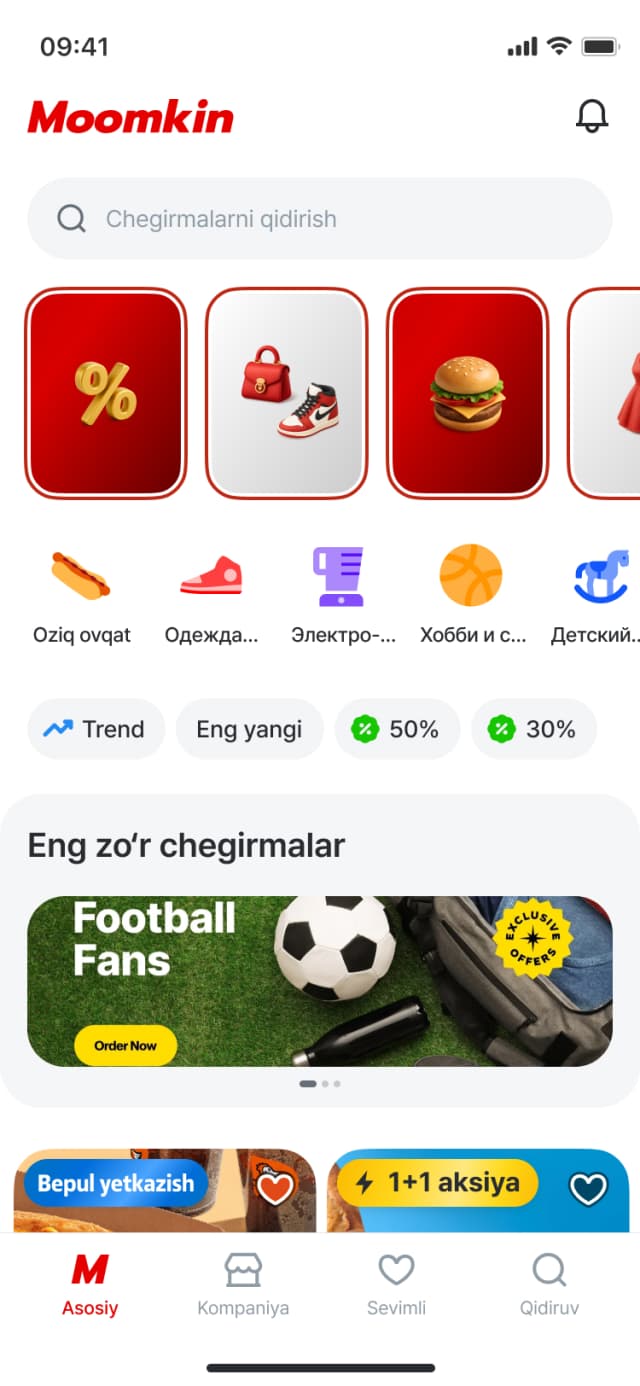Tap Order Now on Football Fans banner
Viewport: 640px width, 1386px height.
[x=126, y=1045]
